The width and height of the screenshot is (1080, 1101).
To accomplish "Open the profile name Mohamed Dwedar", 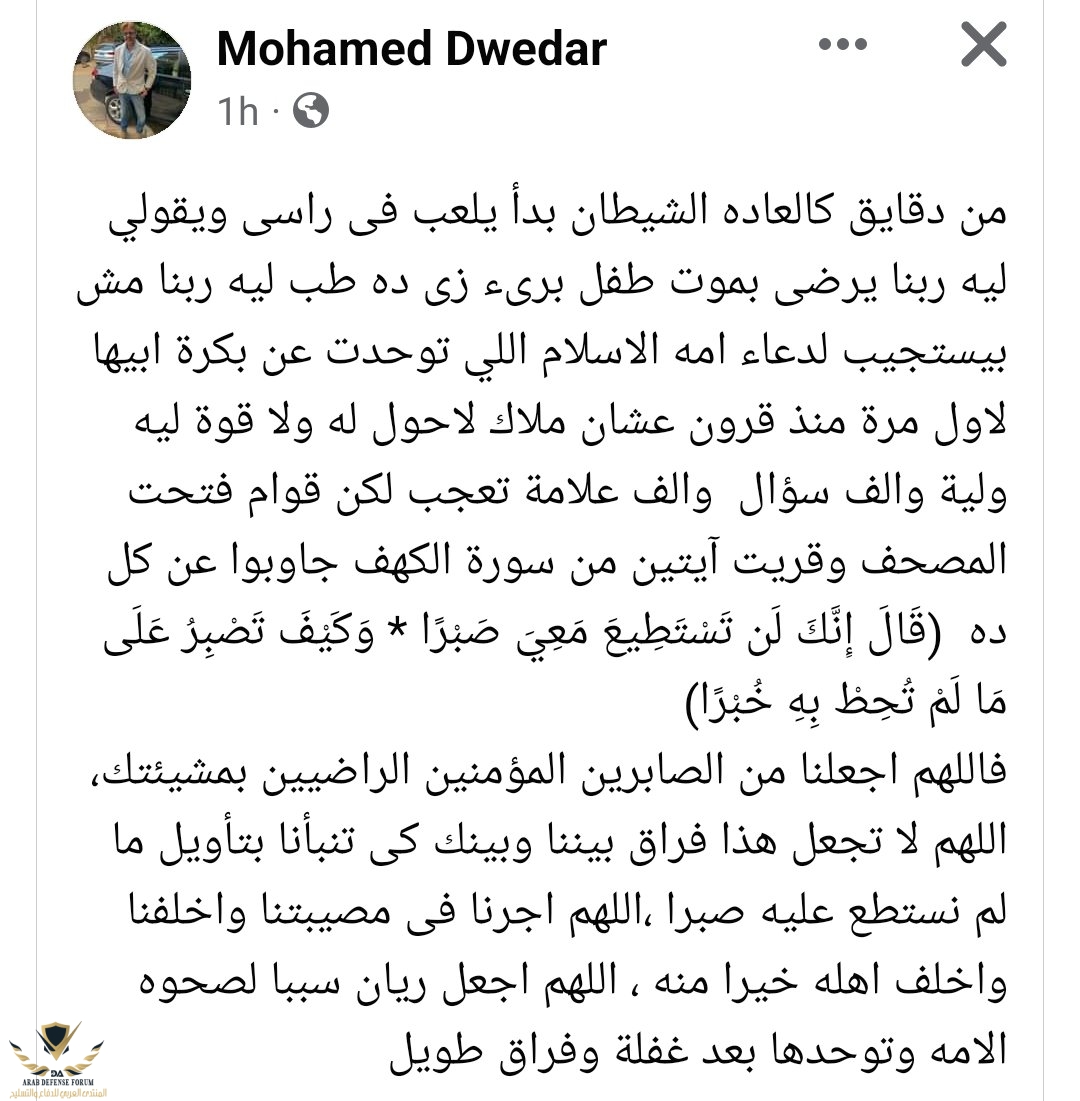I will coord(411,48).
